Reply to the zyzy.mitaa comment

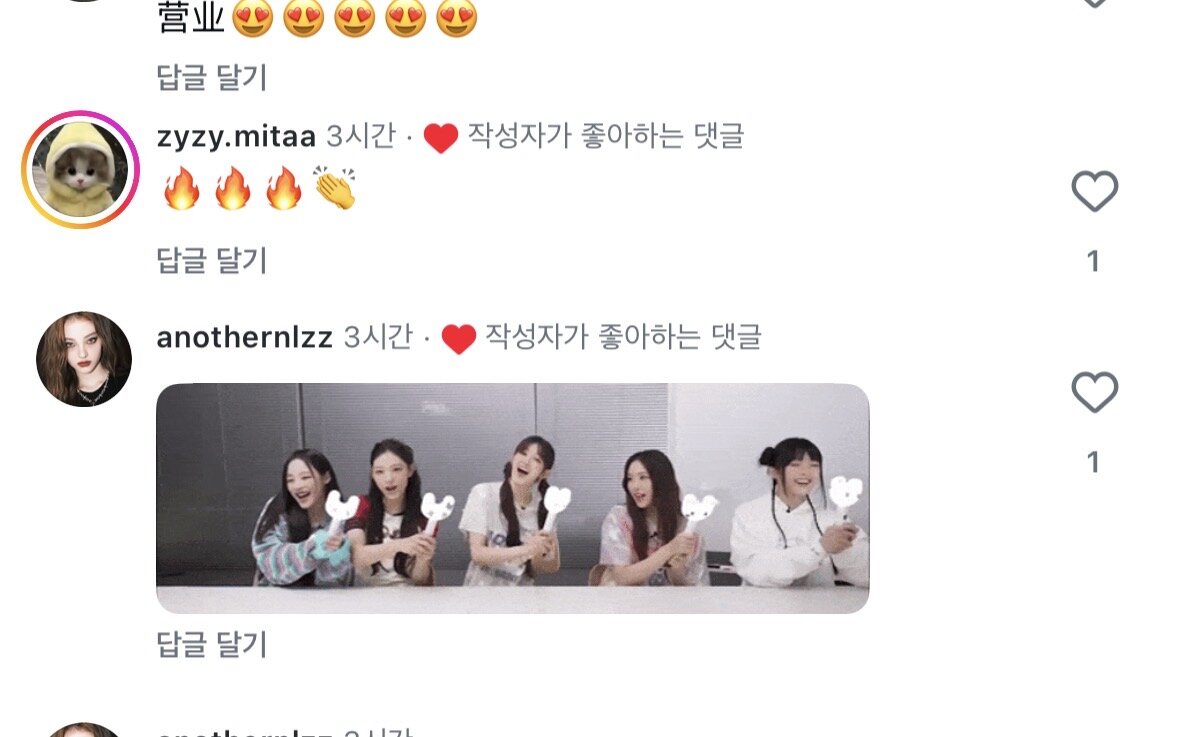click(x=212, y=261)
